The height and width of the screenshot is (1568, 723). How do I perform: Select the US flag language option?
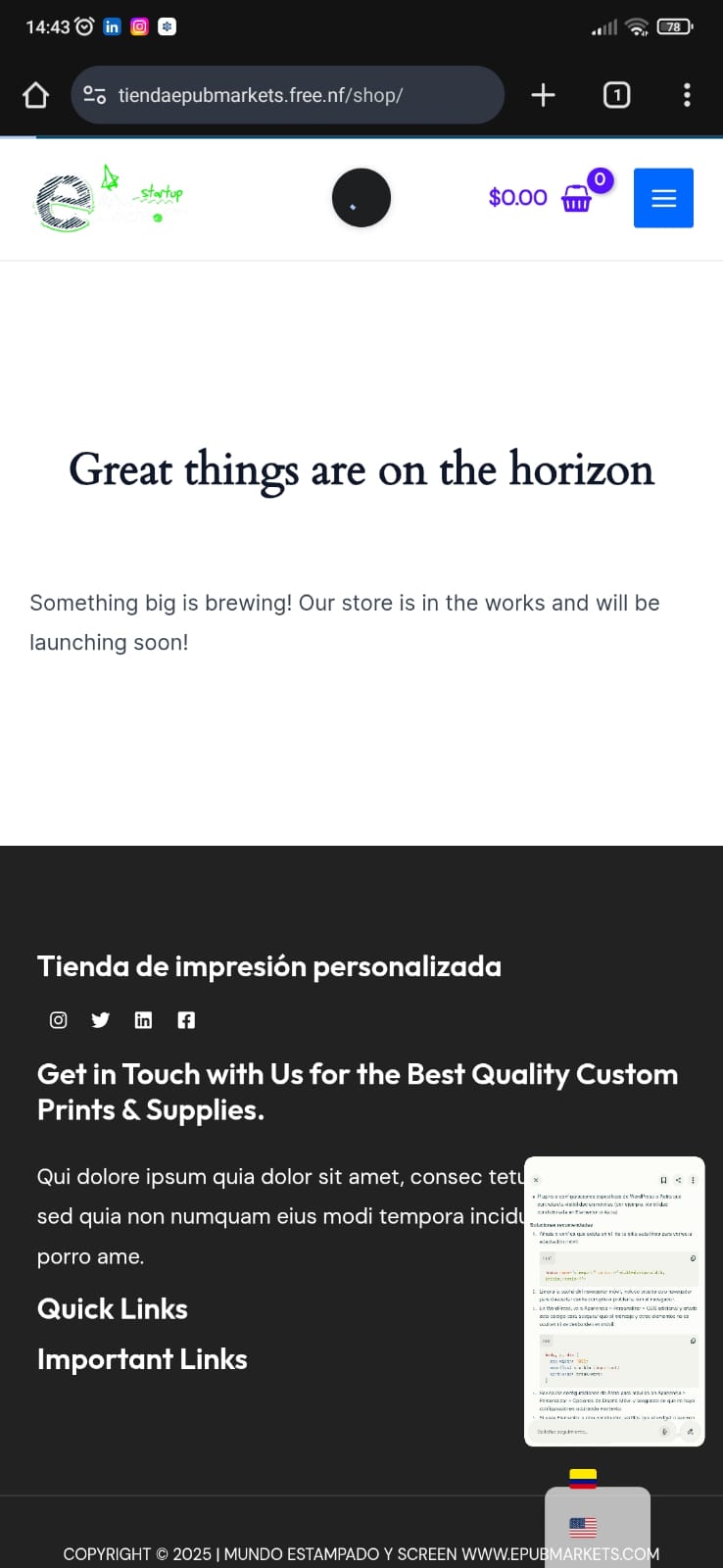583,1527
